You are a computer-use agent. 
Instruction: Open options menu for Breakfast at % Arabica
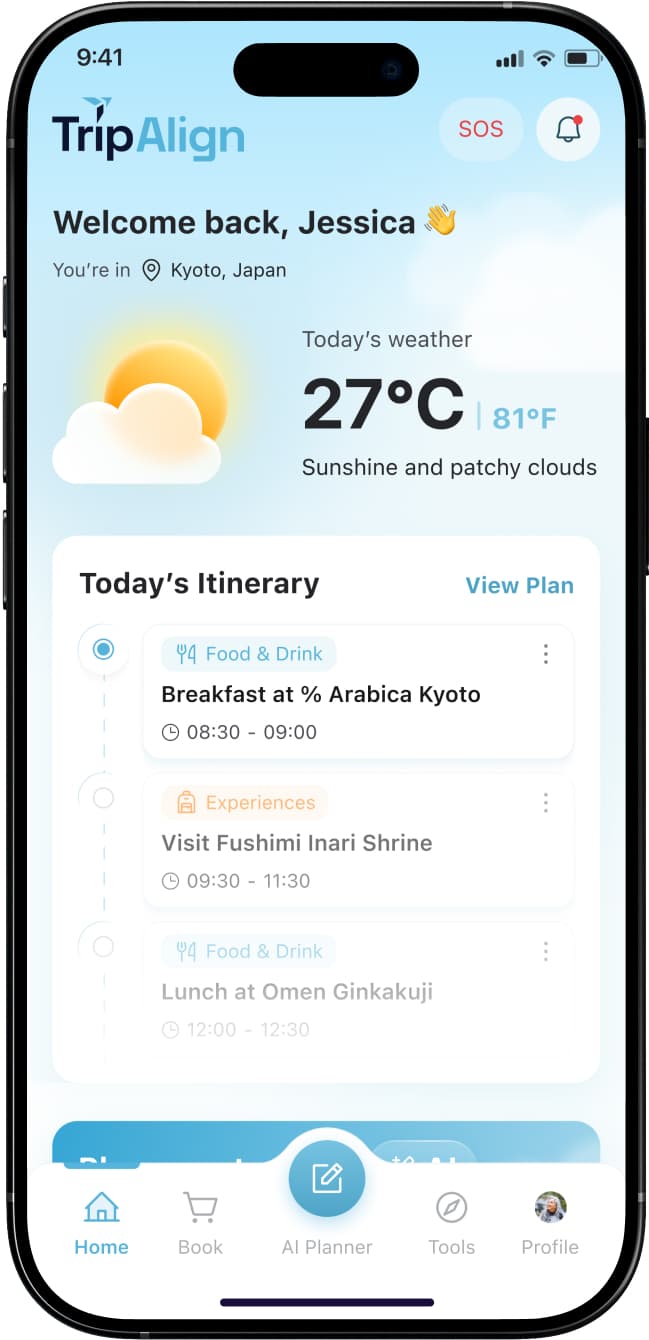545,654
